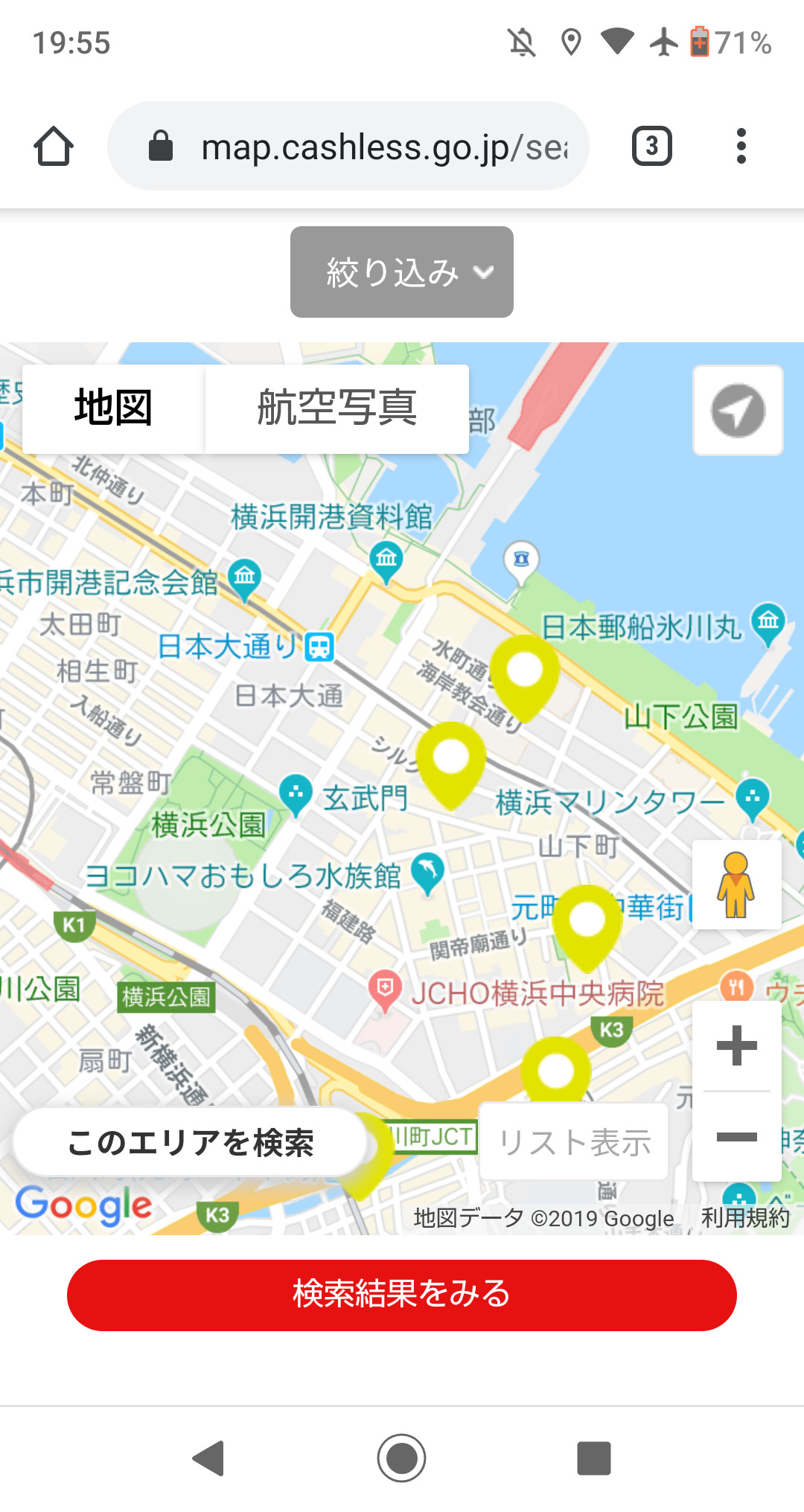The image size is (804, 1512).
Task: Tap the map.cashless.go.jp address bar
Action: [348, 146]
